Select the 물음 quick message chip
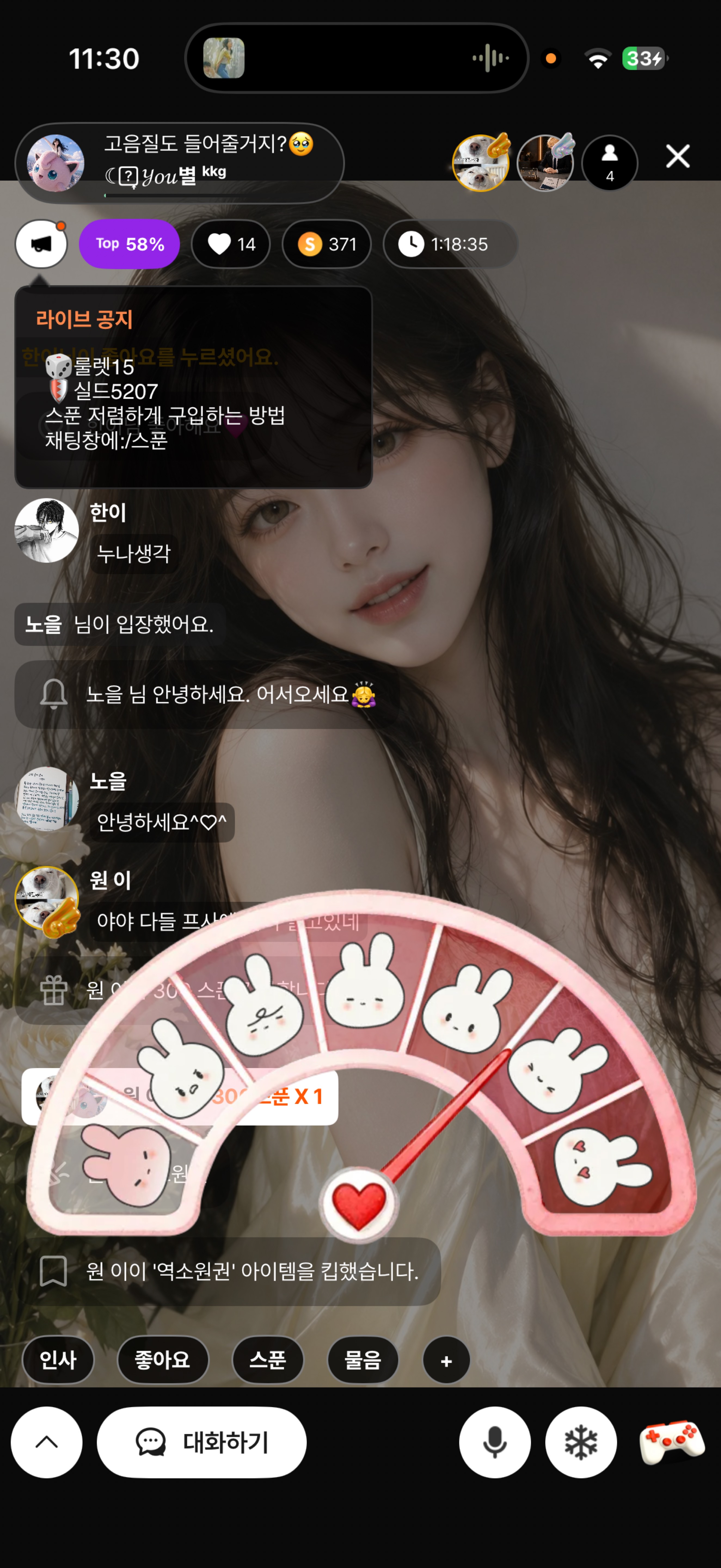The height and width of the screenshot is (1568, 721). click(363, 1360)
